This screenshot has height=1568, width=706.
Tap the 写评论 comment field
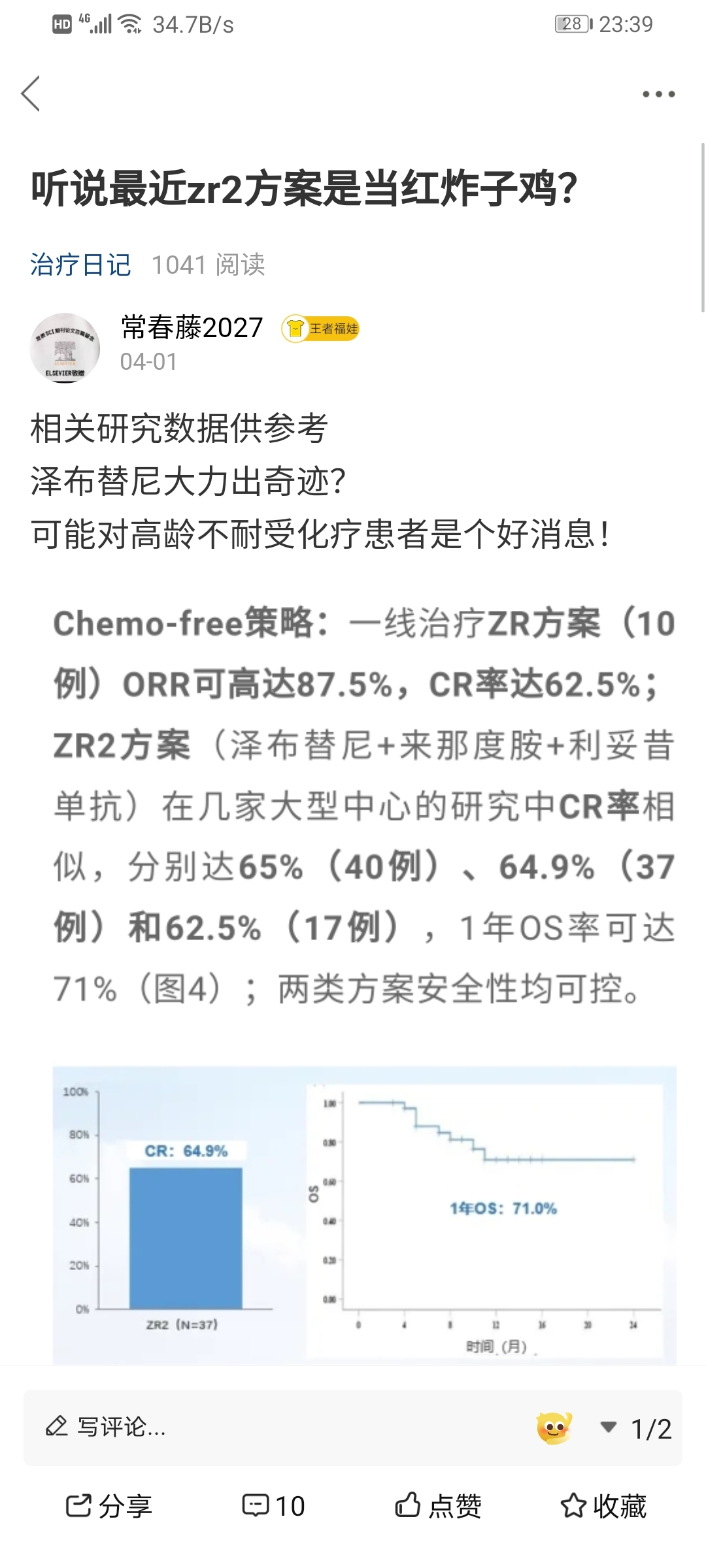coord(275,1428)
